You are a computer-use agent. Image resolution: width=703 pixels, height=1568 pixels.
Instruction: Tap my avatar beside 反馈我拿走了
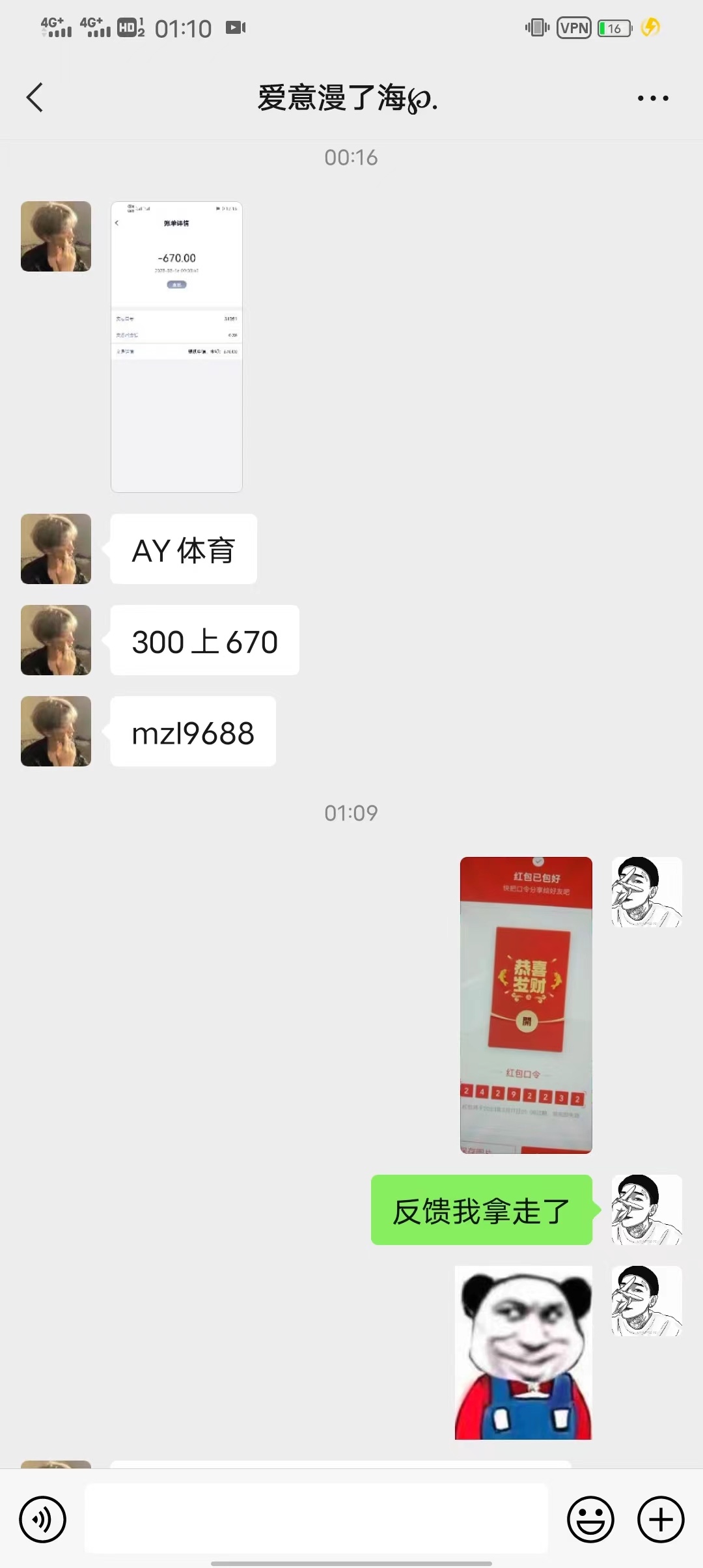click(x=646, y=1210)
